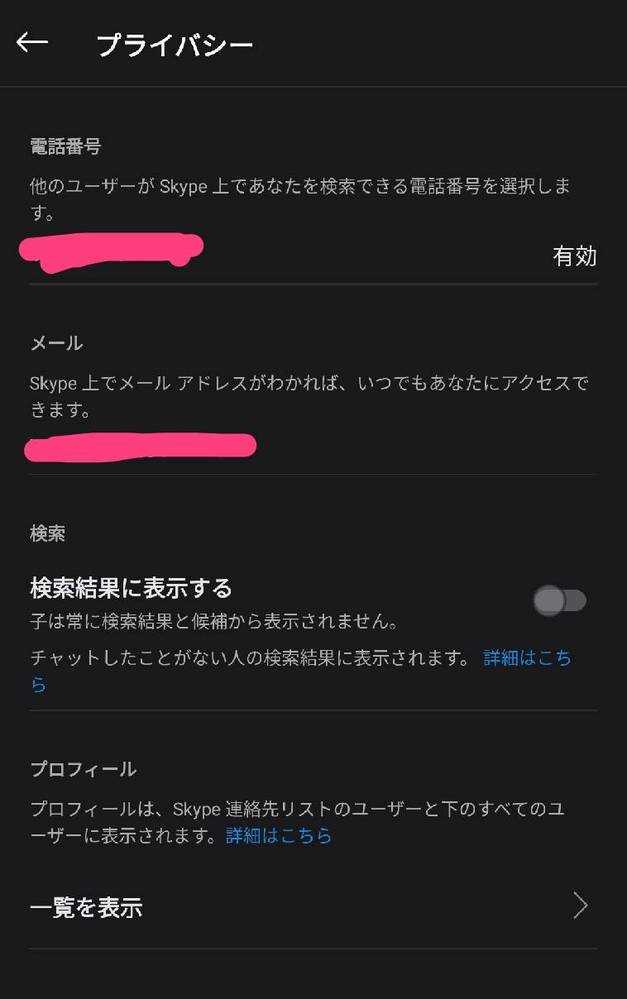Toggle 検索結果に表示する switch
The image size is (627, 999).
point(559,600)
